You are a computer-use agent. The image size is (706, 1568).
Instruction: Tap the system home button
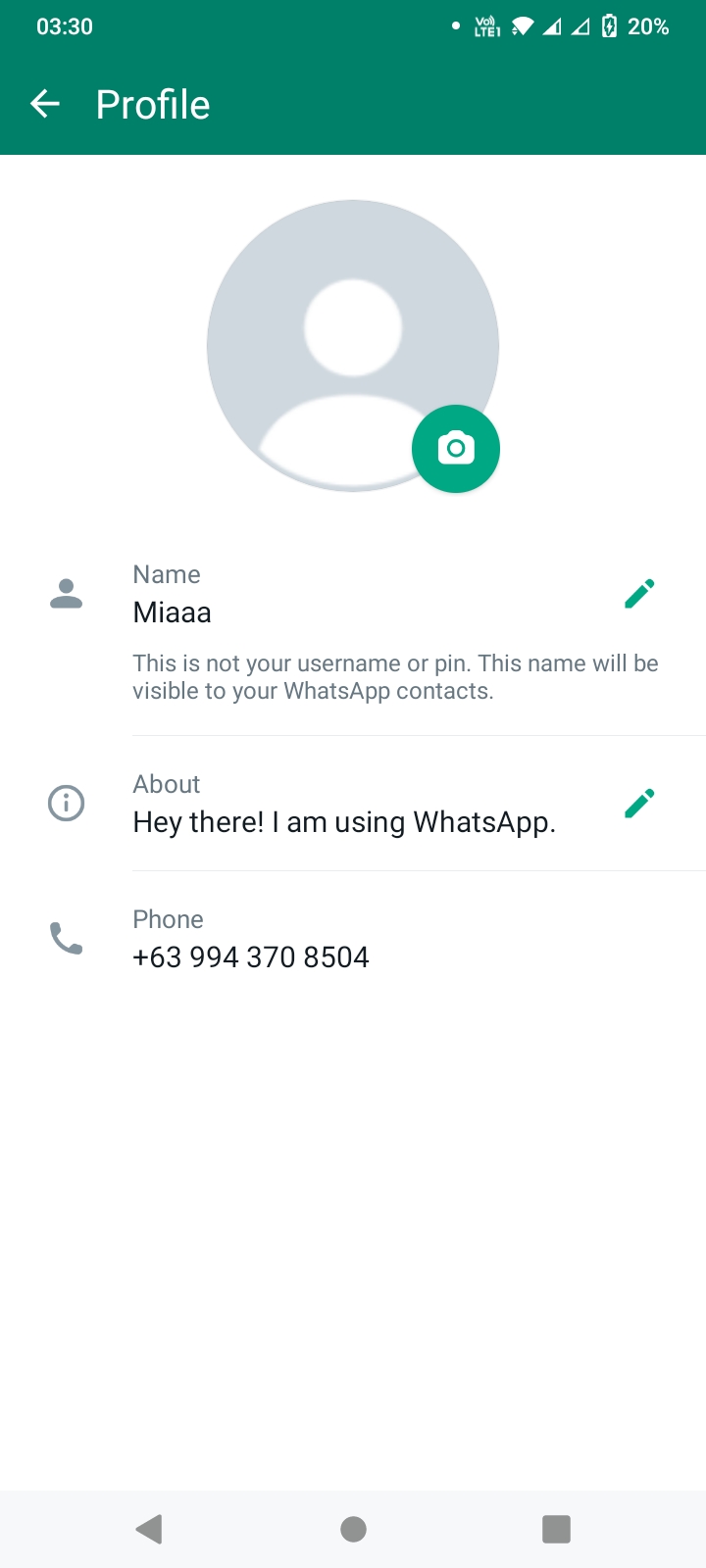353,1529
